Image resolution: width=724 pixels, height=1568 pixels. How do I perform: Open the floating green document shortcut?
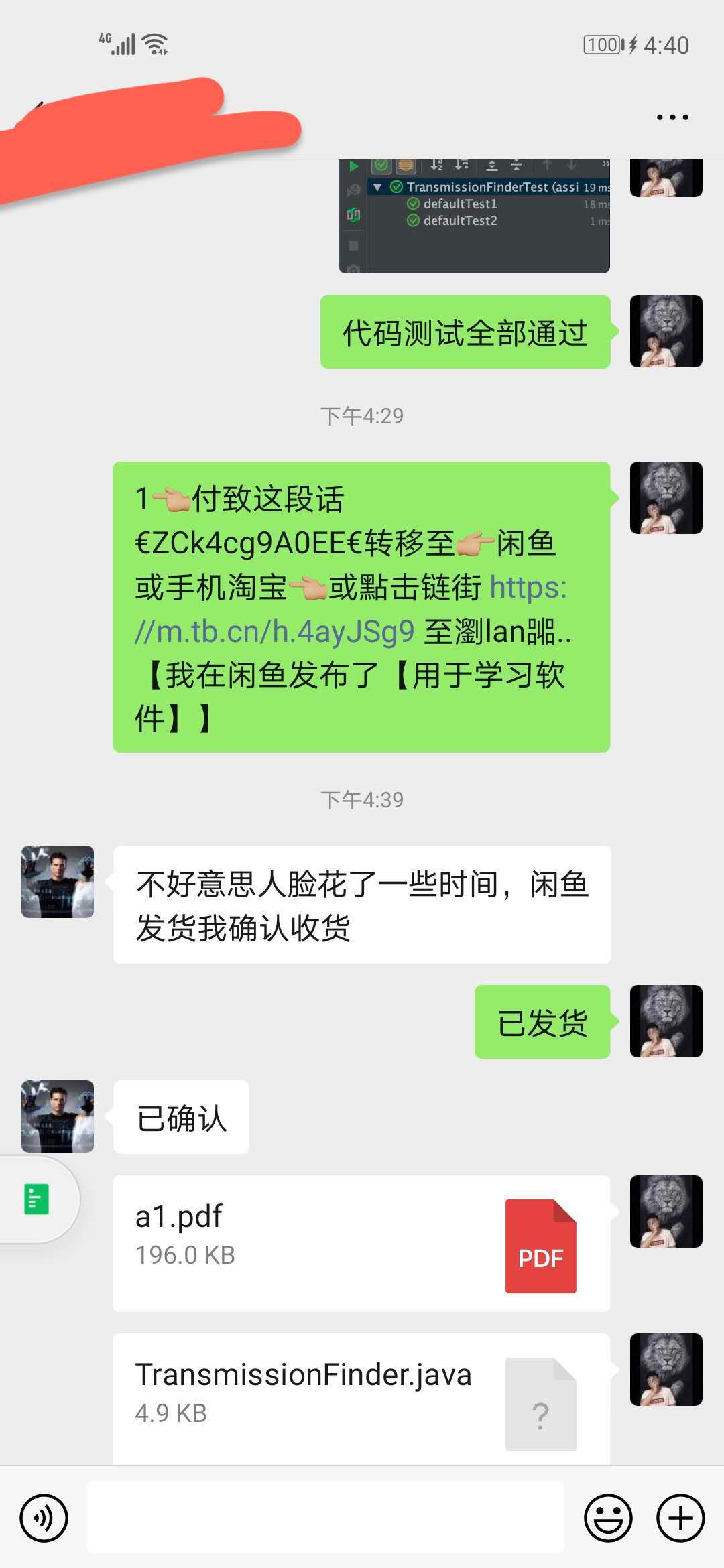tap(37, 1199)
